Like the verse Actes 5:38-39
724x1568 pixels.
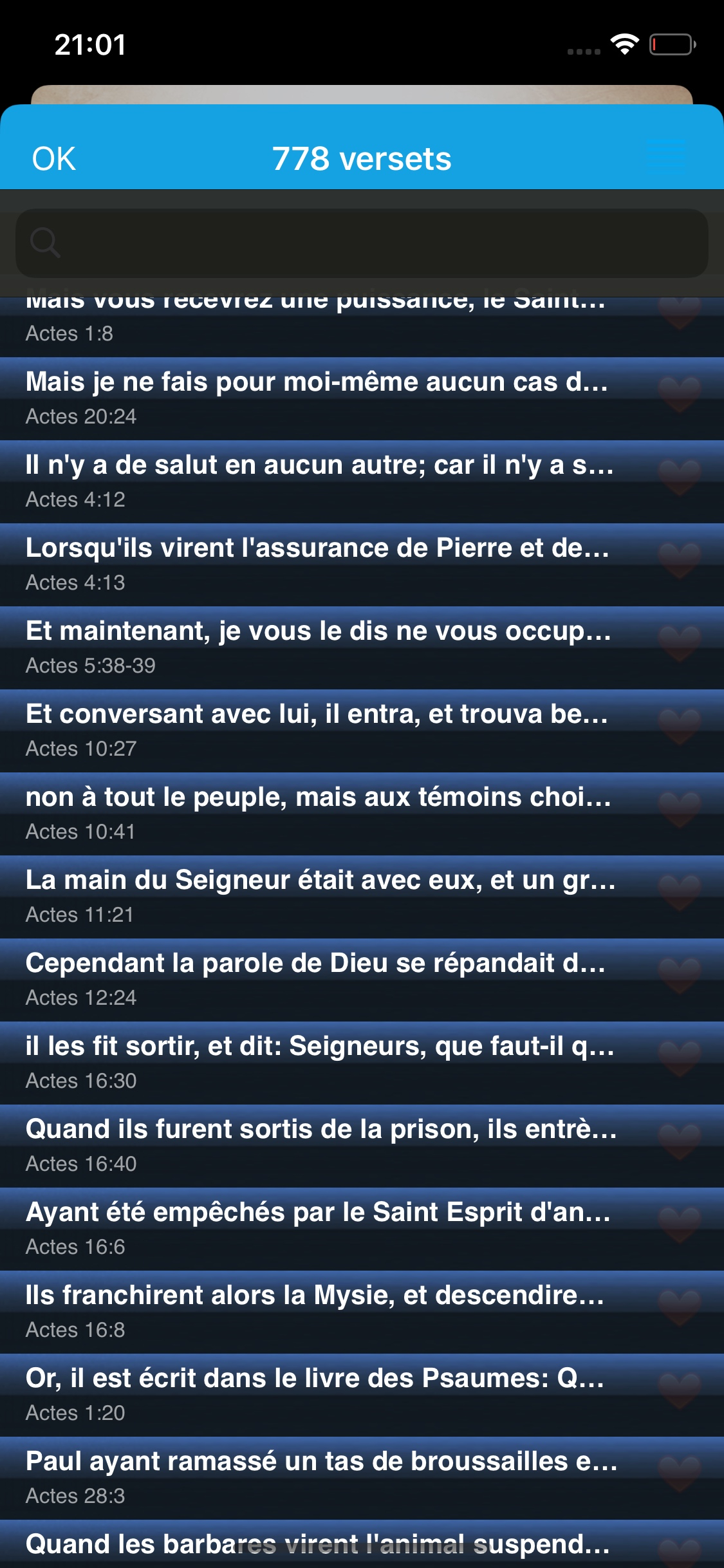tap(679, 644)
